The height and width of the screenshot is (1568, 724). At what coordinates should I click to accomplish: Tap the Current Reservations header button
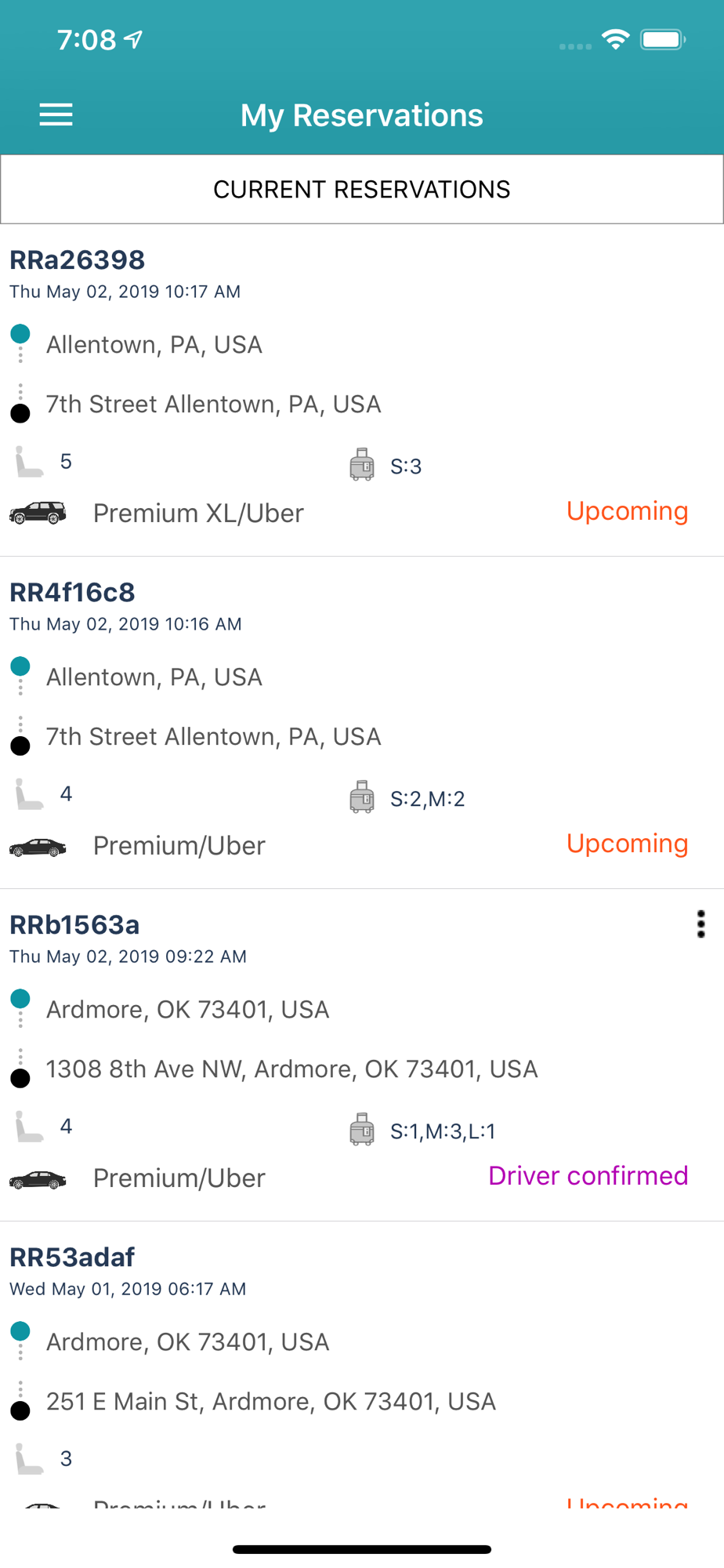pyautogui.click(x=362, y=189)
